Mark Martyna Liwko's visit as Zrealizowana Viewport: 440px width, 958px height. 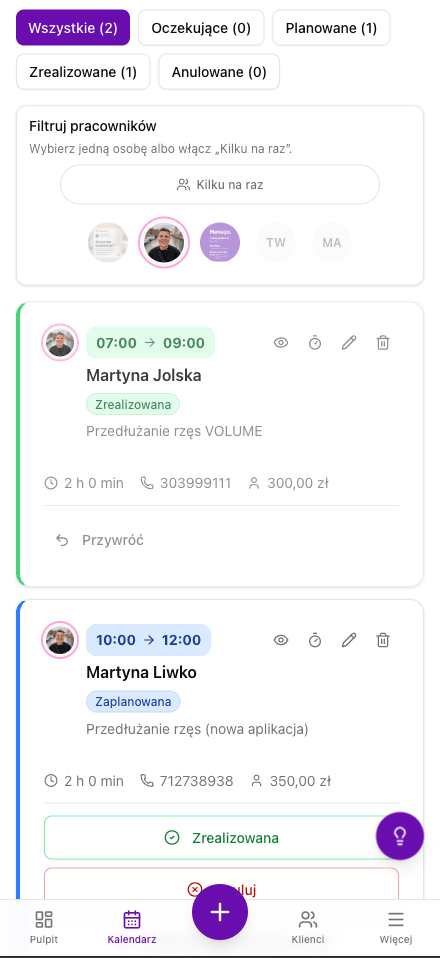221,838
